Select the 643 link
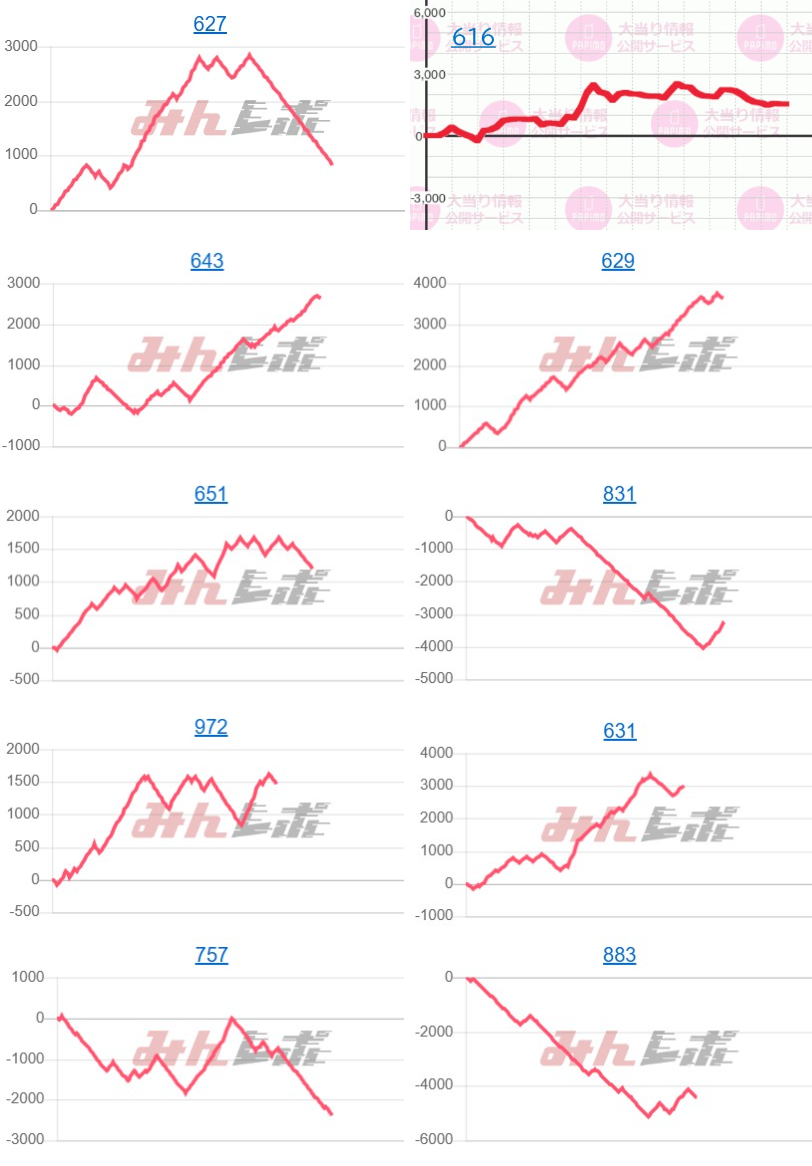812x1166 pixels. coord(207,262)
